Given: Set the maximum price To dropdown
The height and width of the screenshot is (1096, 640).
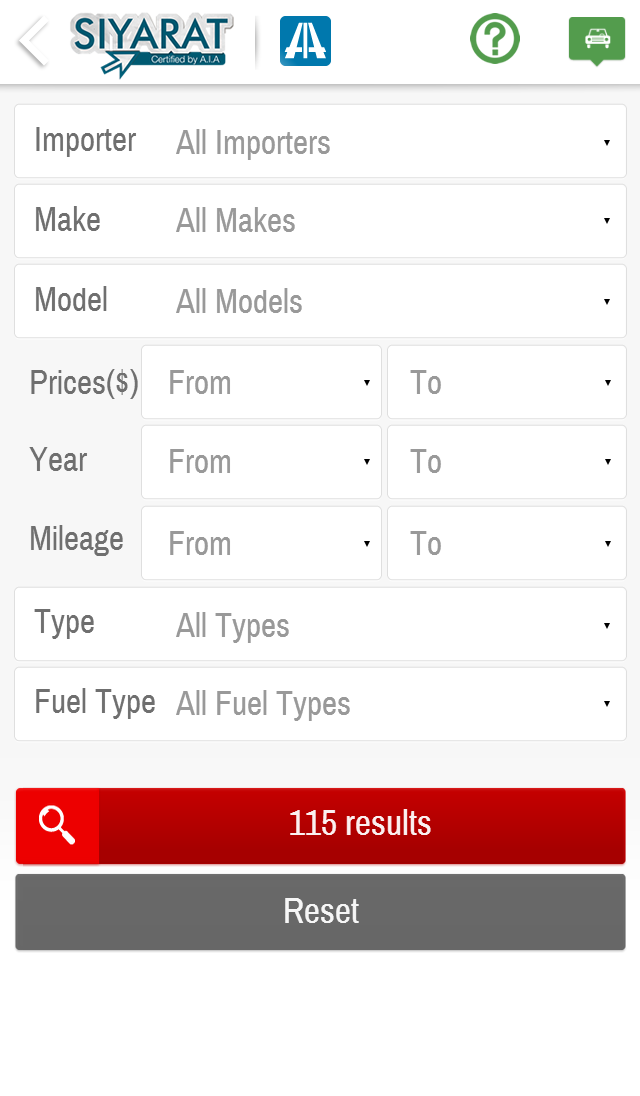Looking at the screenshot, I should pos(506,382).
